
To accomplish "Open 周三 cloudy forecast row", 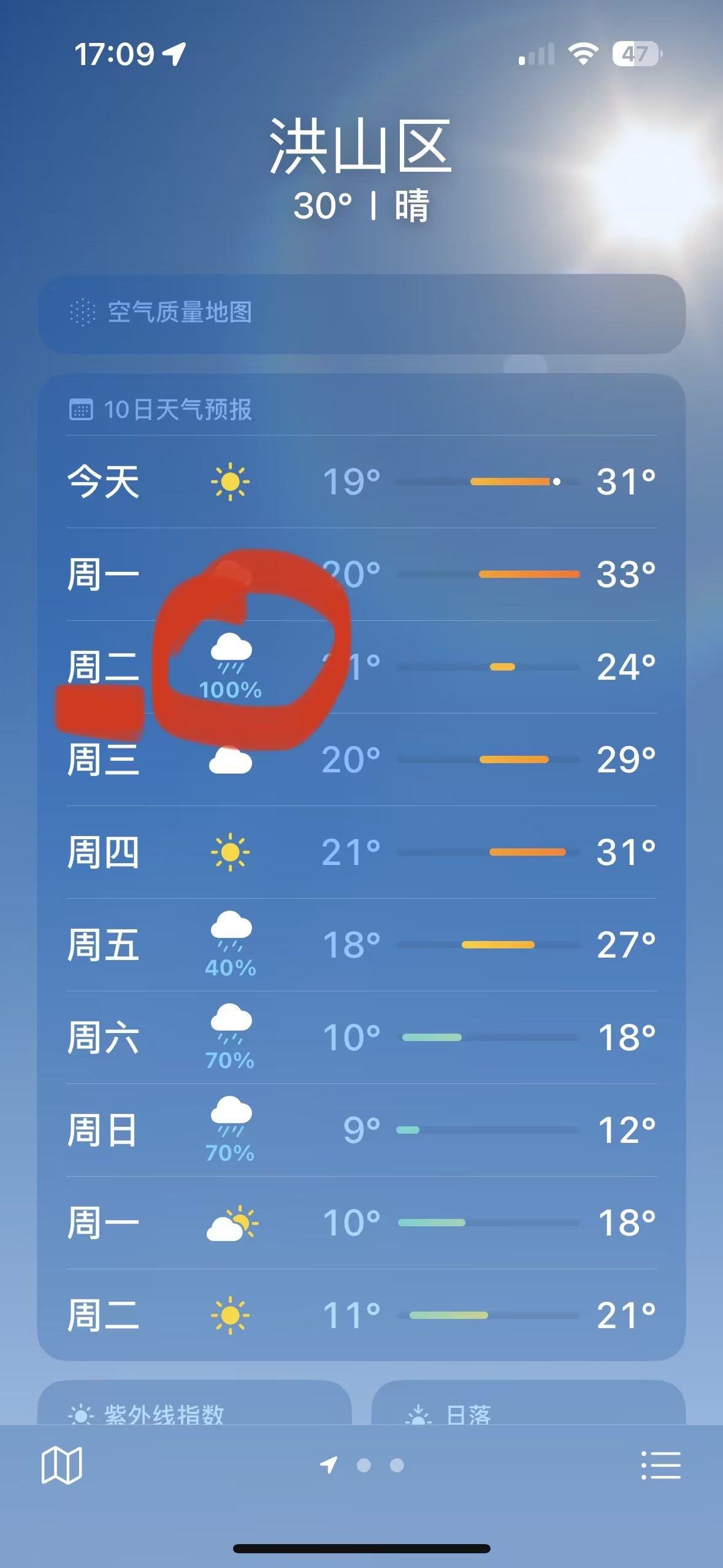I will (361, 760).
